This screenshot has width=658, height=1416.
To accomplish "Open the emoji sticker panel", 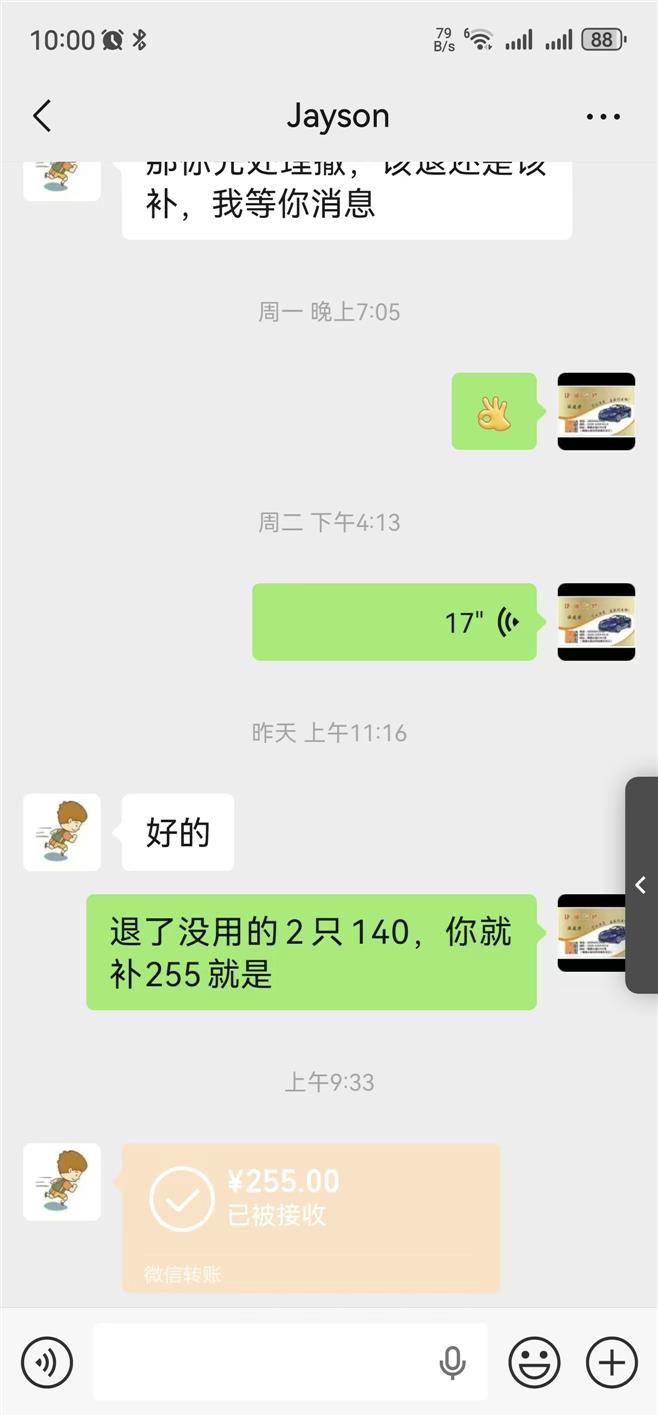I will click(534, 1362).
